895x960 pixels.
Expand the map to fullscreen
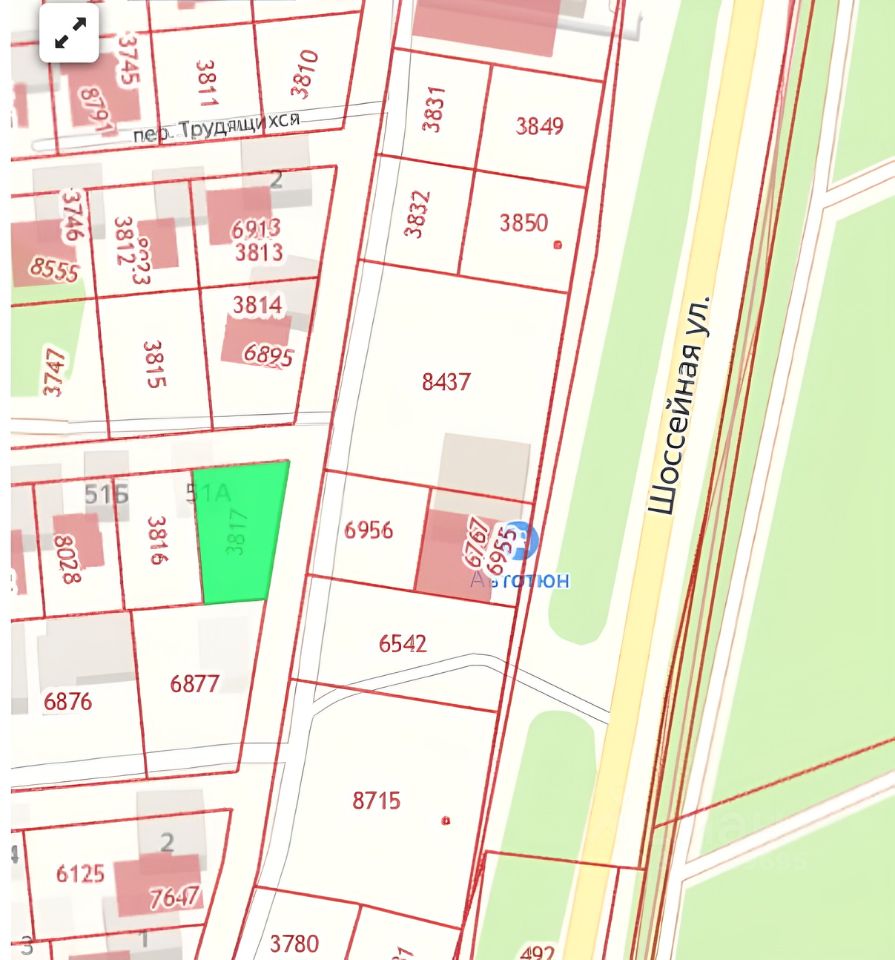[x=69, y=35]
